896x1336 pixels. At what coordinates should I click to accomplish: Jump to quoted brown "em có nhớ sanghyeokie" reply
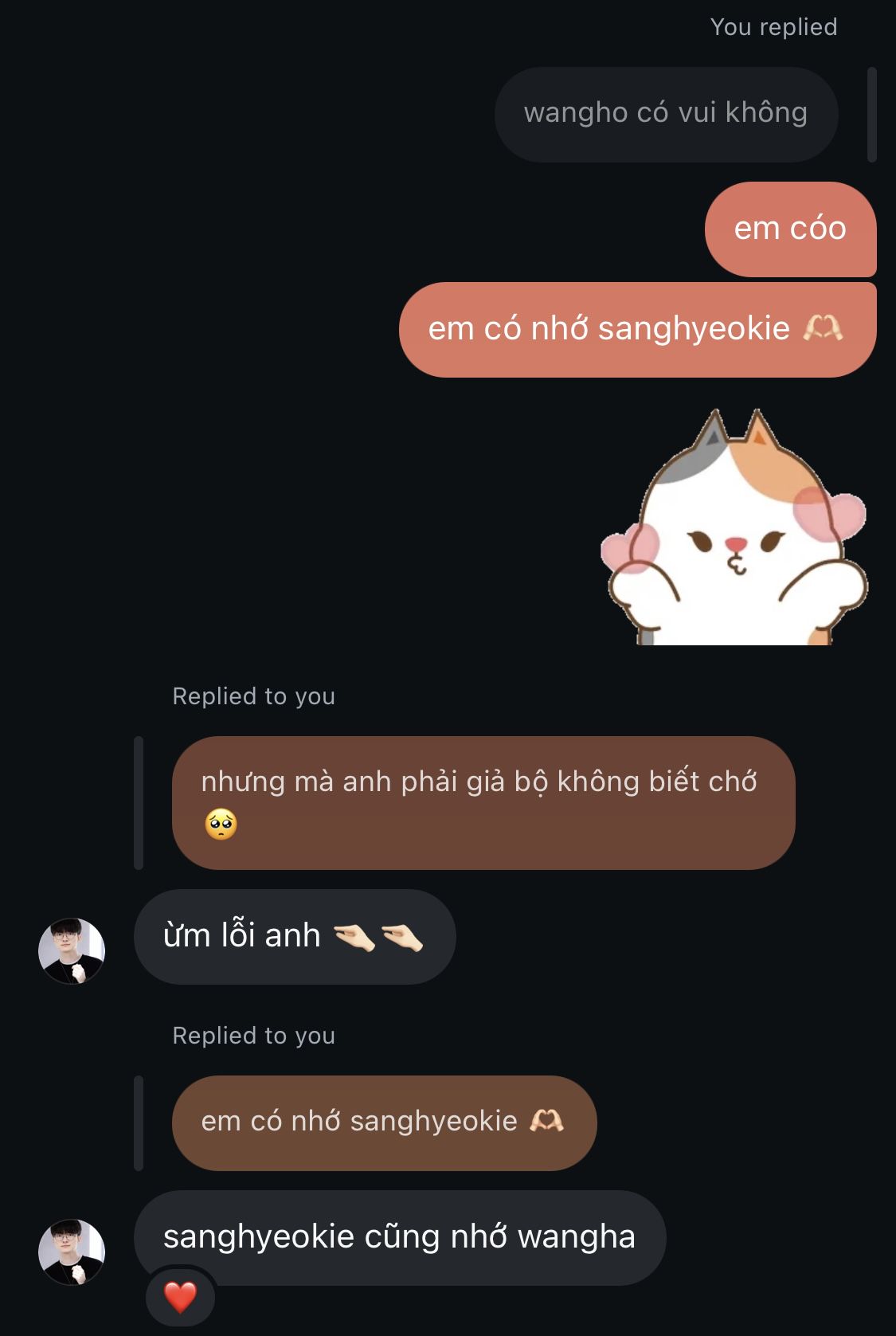384,1122
